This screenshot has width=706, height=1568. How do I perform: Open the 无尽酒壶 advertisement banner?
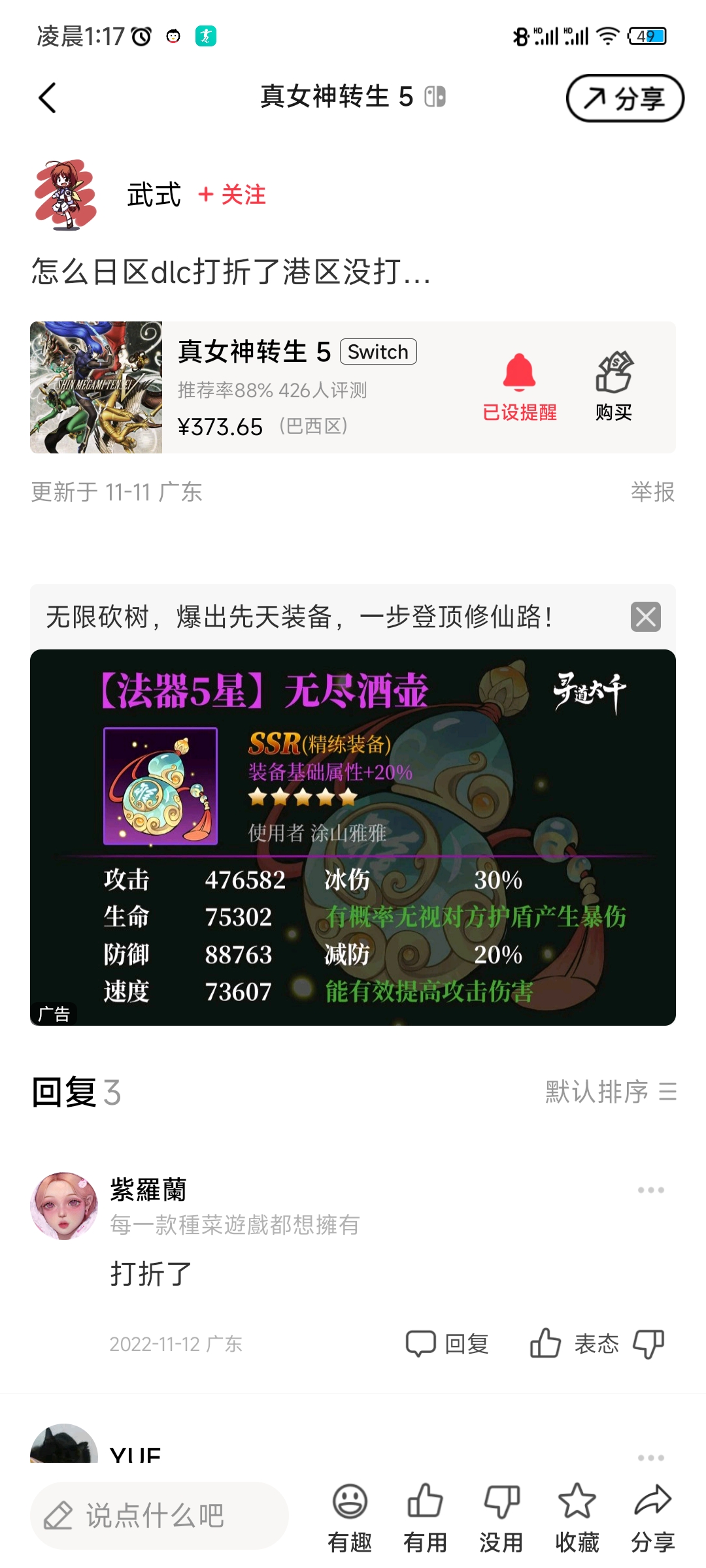pos(353,838)
